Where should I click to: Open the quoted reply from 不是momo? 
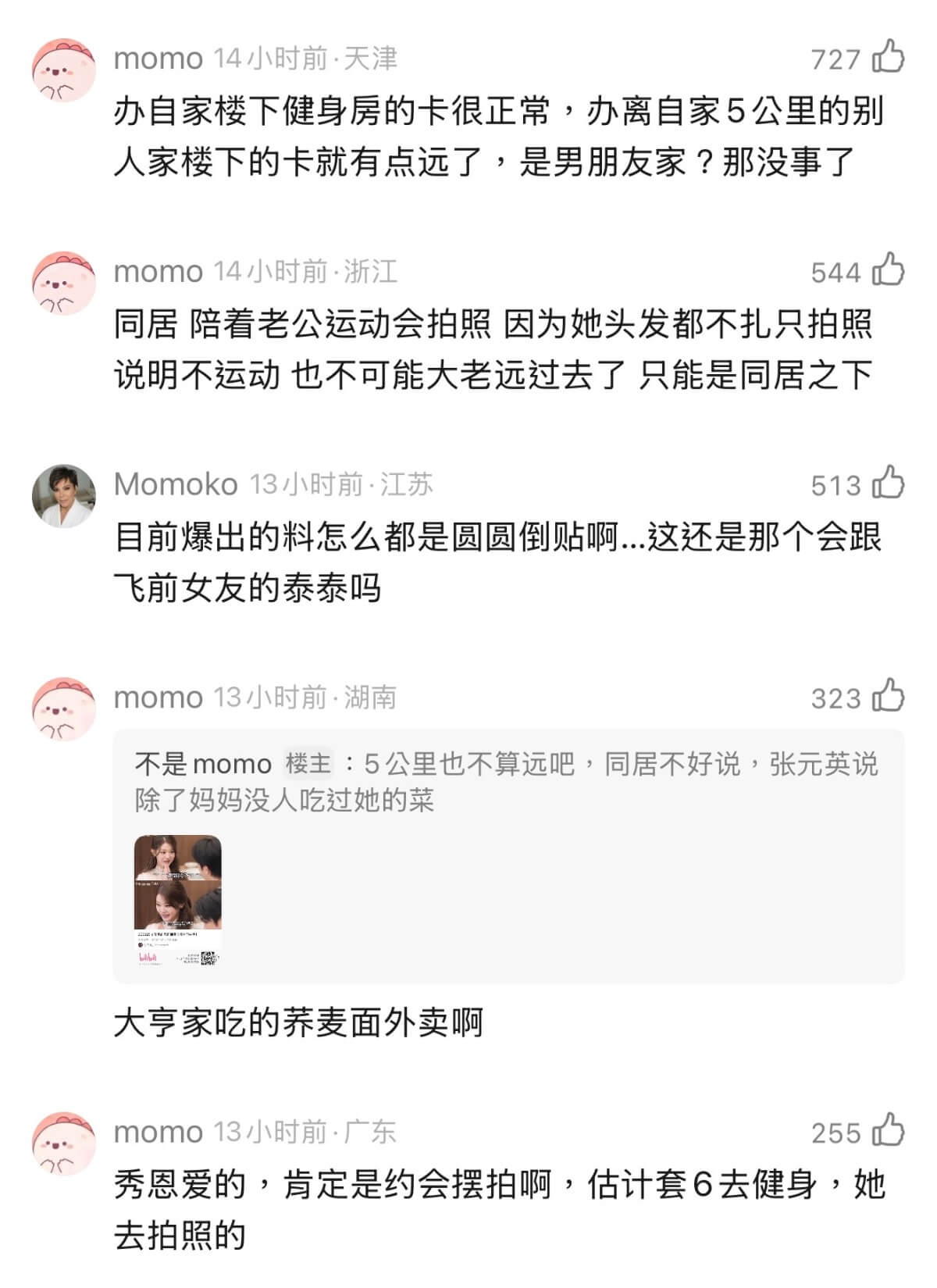pyautogui.click(x=508, y=781)
